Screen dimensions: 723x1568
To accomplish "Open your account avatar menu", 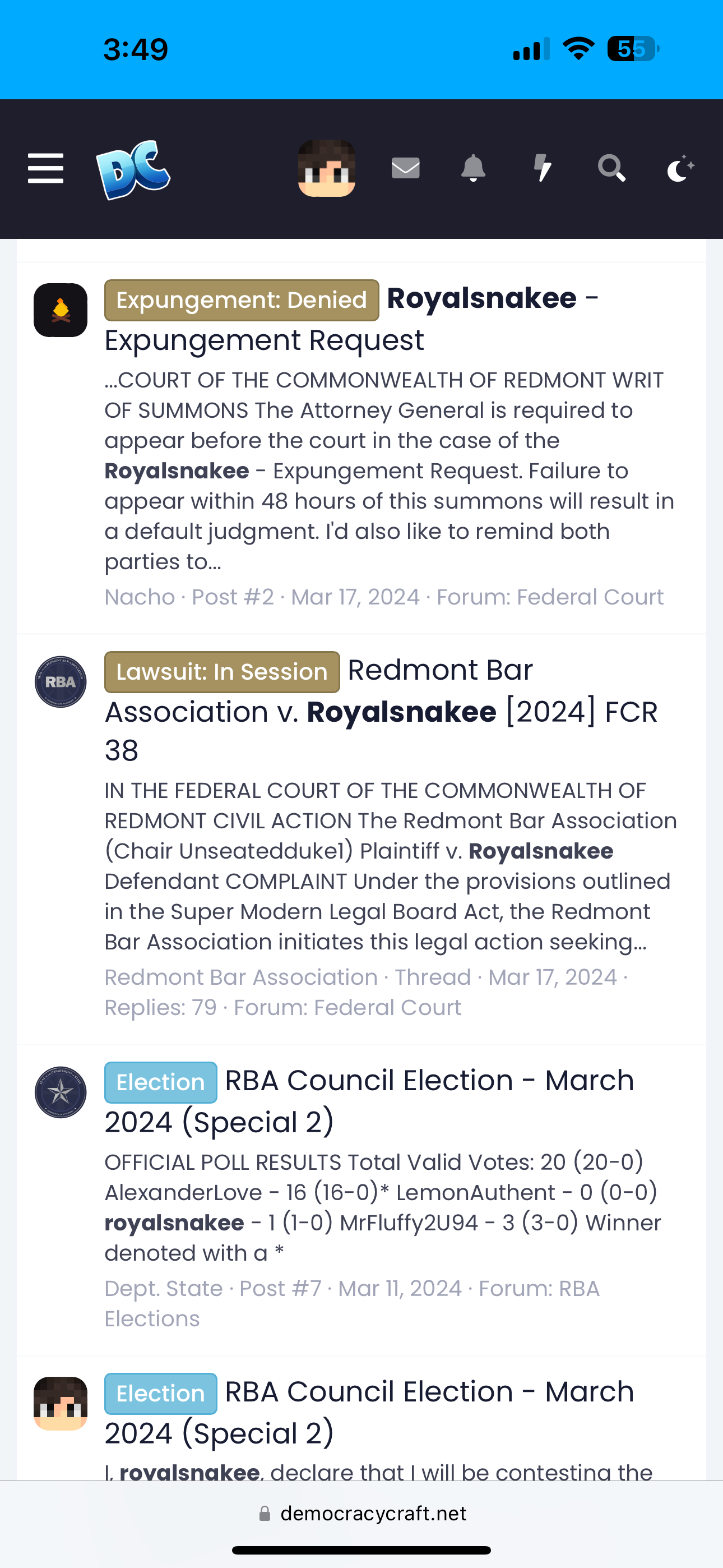I will point(327,168).
